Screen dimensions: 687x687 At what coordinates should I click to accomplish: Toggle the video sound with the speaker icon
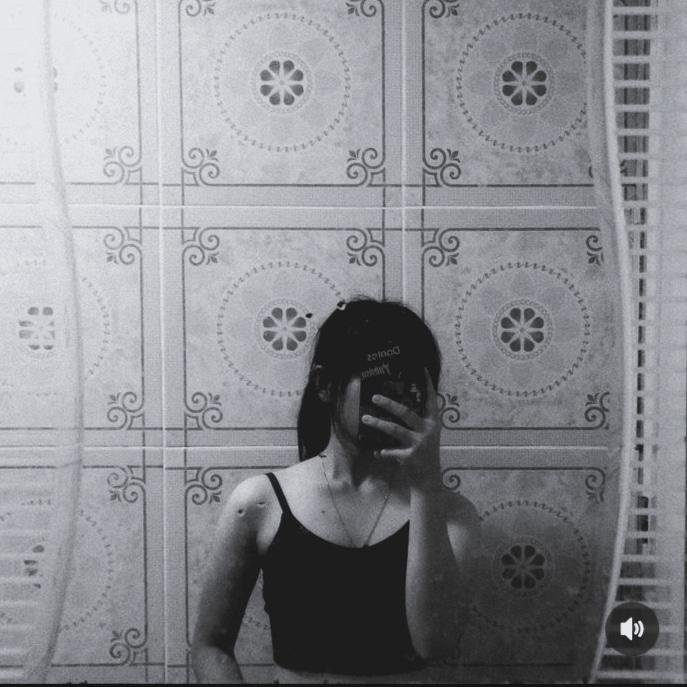(x=632, y=629)
